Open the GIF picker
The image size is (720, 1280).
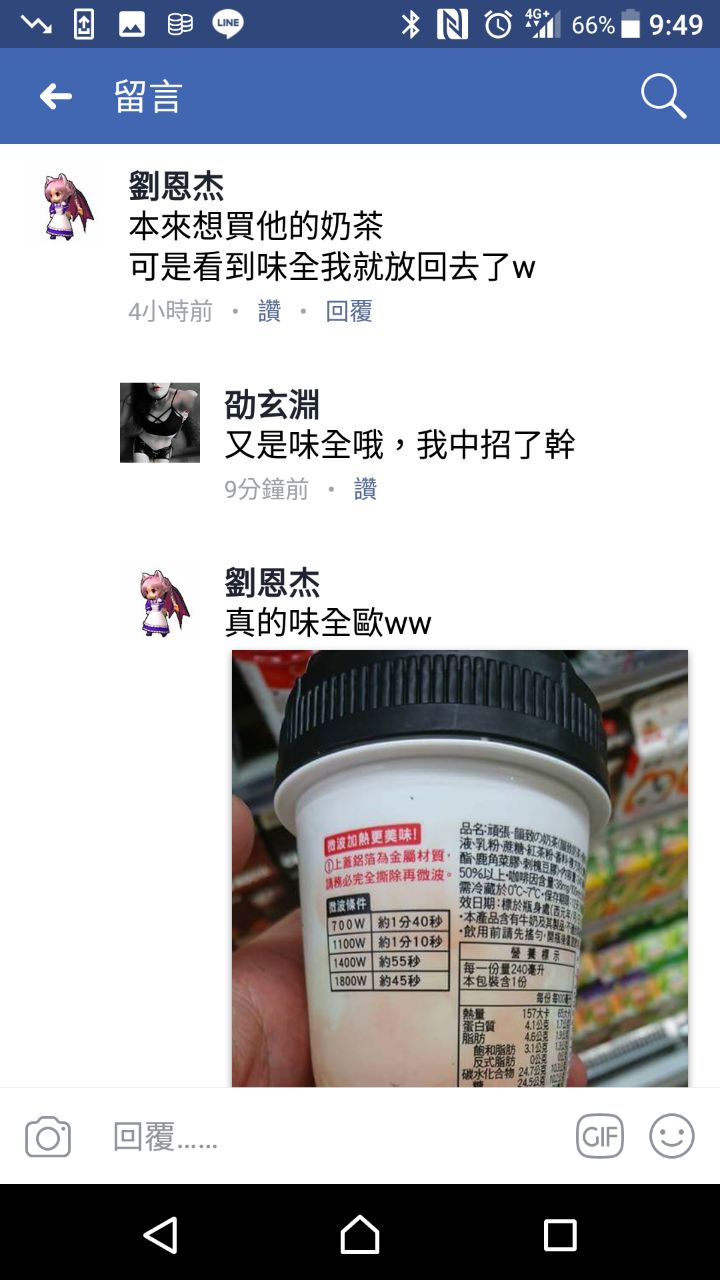click(600, 1137)
